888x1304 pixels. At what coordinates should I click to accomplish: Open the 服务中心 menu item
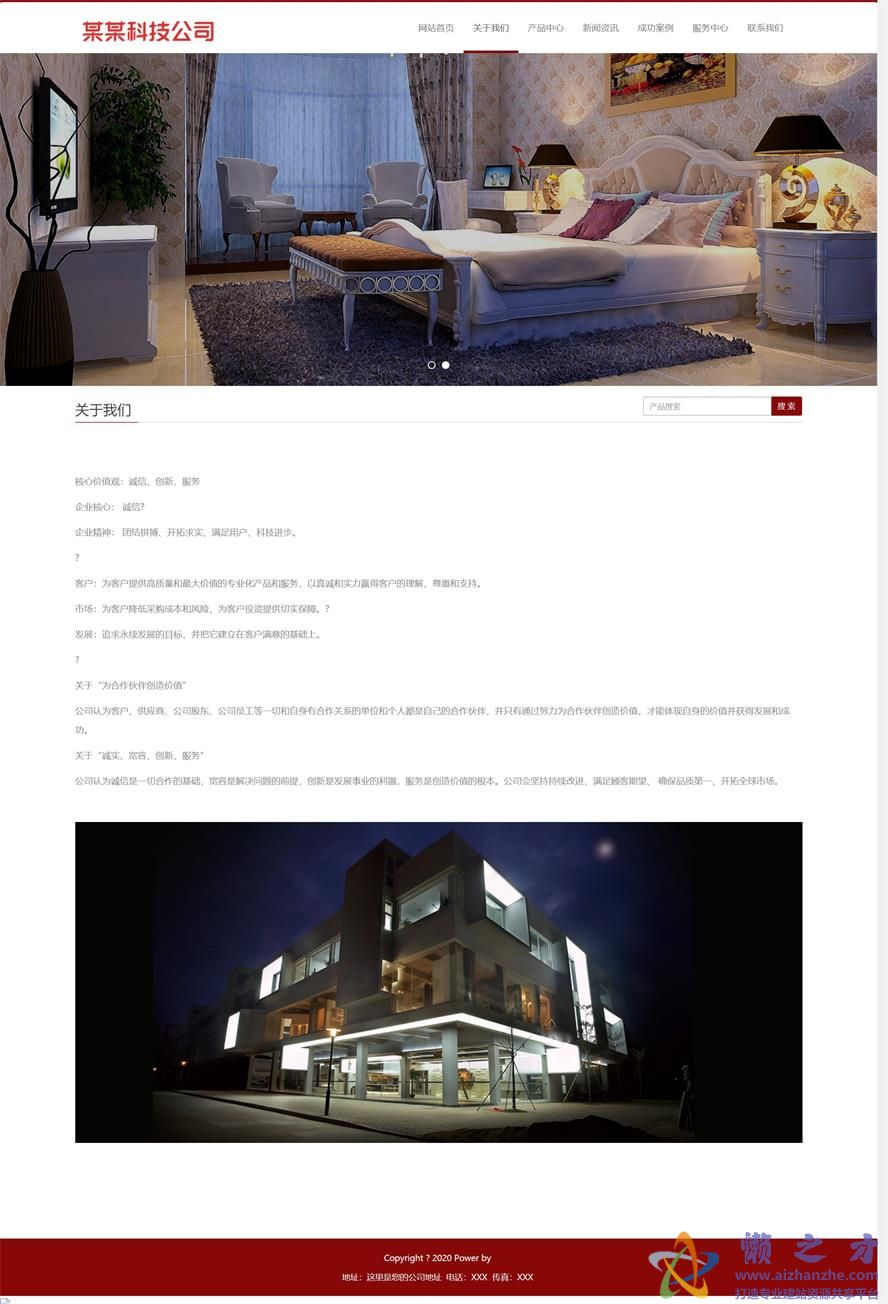[x=710, y=28]
